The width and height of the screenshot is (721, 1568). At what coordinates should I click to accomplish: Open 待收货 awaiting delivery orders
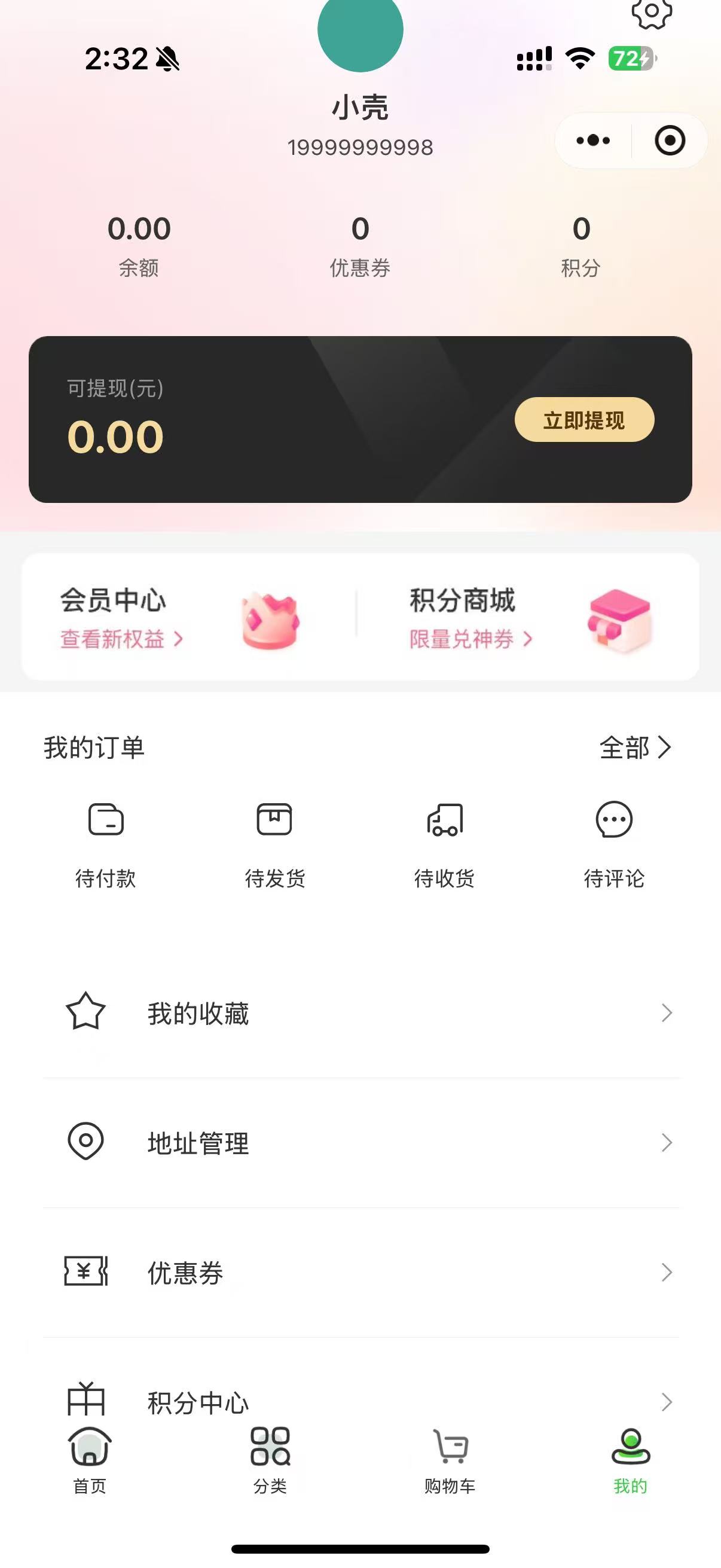pyautogui.click(x=444, y=843)
